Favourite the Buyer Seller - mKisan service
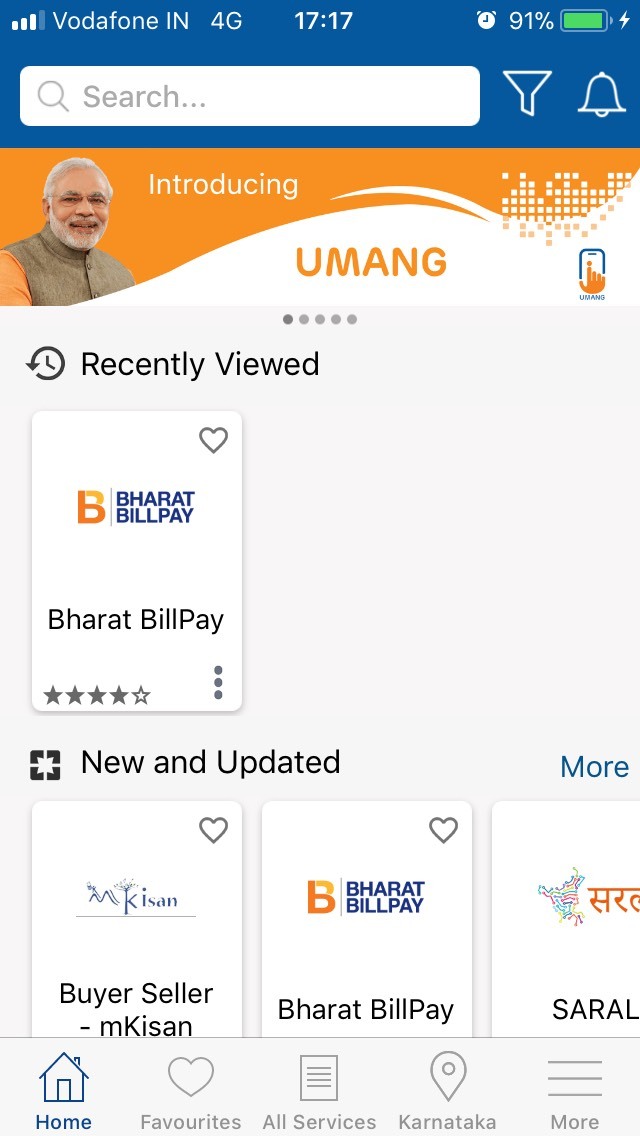Screen dimensions: 640x1136 click(x=213, y=830)
